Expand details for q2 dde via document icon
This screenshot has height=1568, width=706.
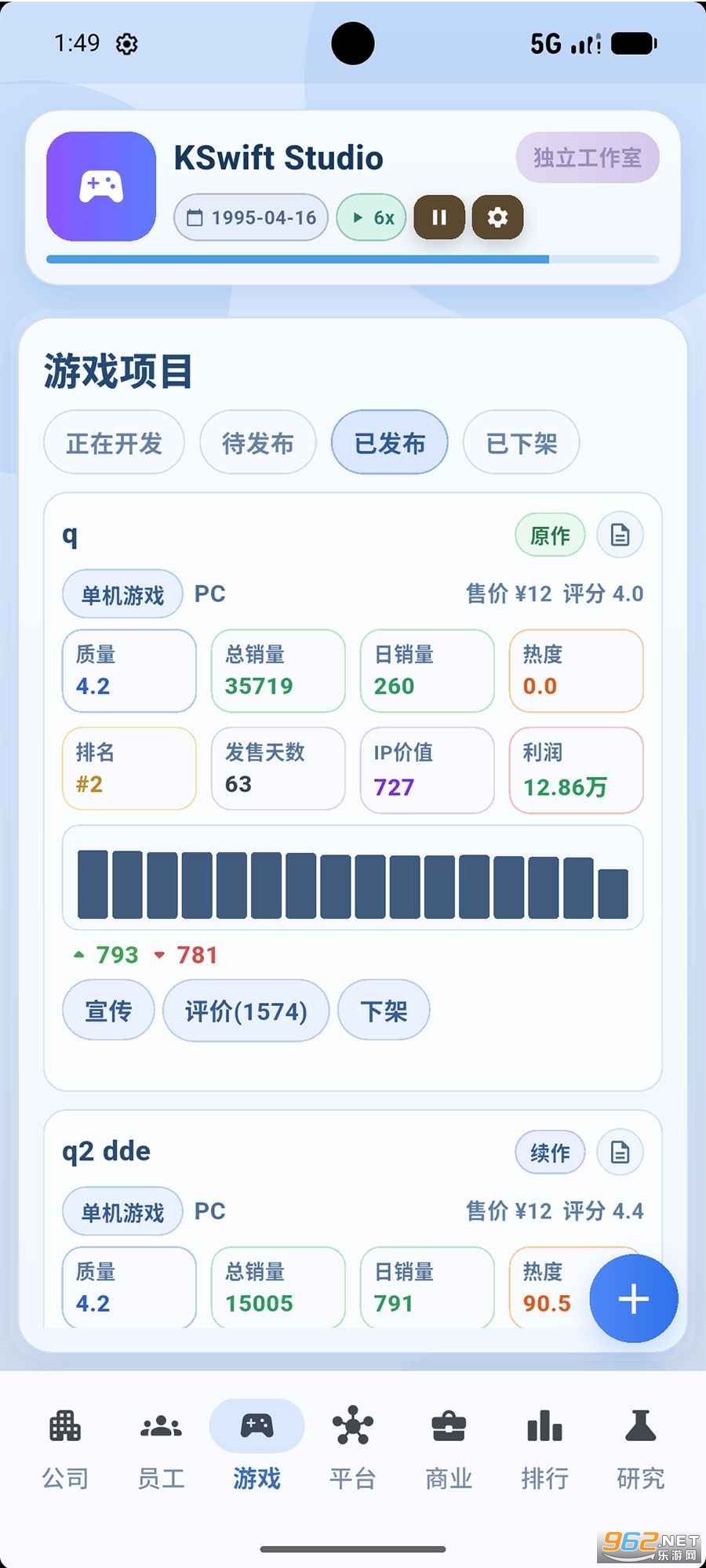pyautogui.click(x=620, y=1152)
